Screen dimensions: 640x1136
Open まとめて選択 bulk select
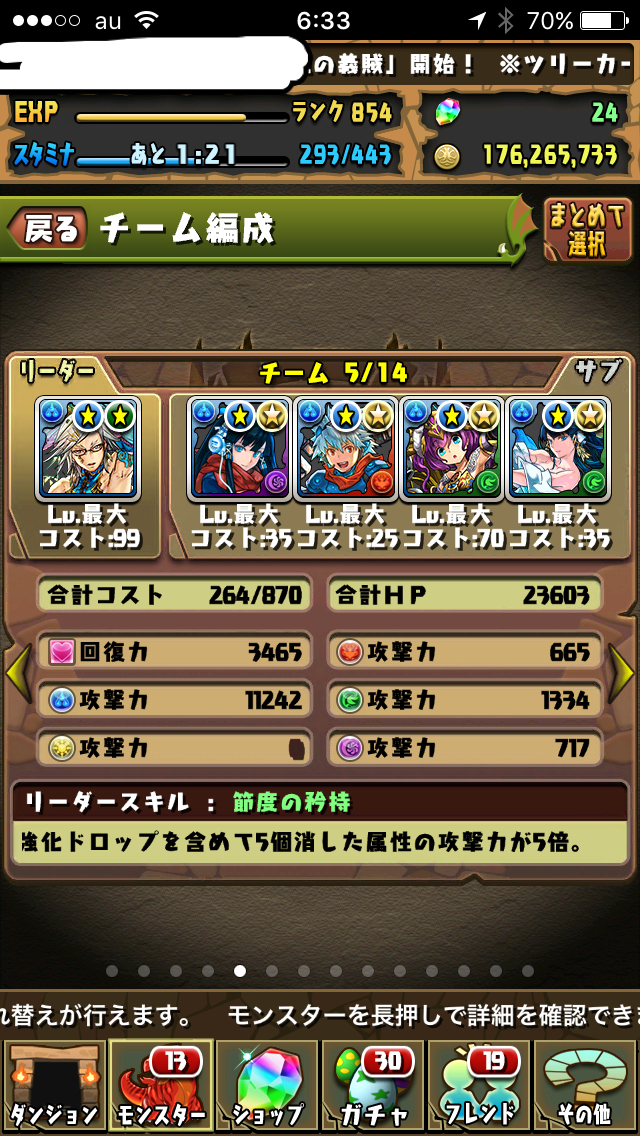(588, 230)
